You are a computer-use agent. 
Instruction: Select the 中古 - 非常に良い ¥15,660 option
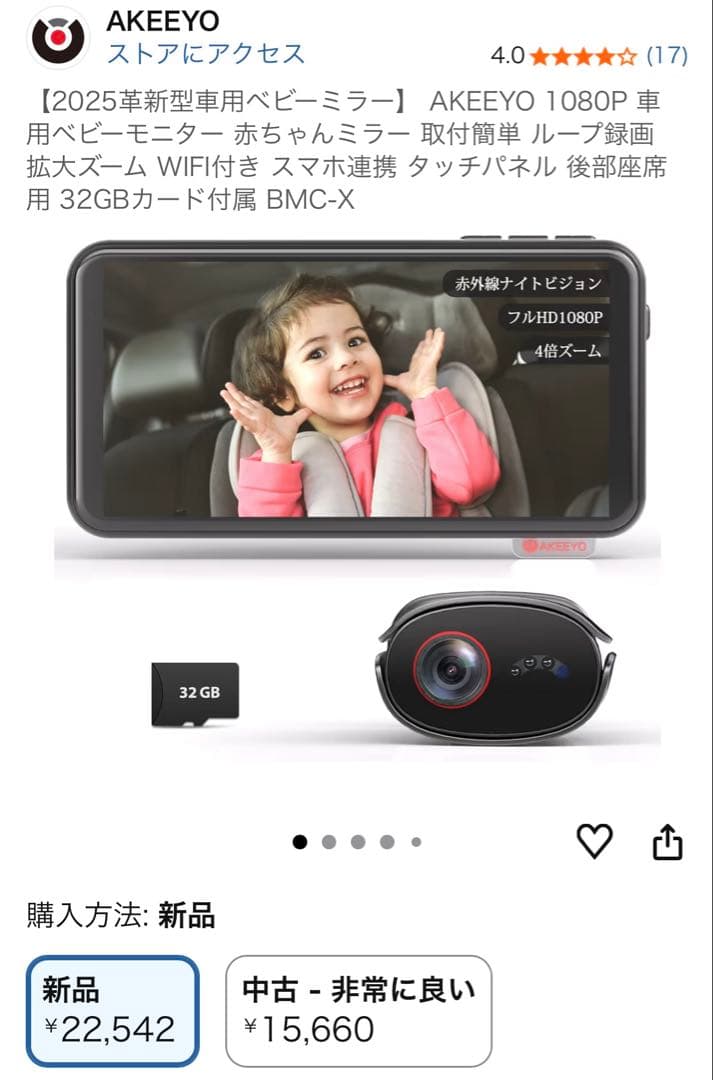point(358,1011)
